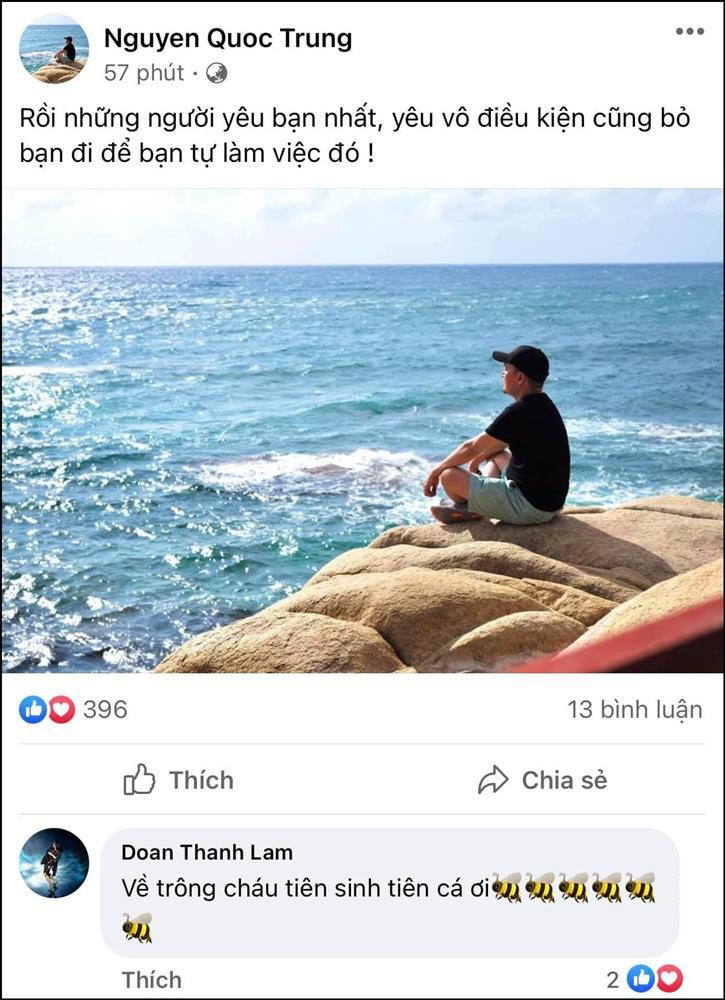Open Nguyen Quoc Trung's profile
The width and height of the screenshot is (725, 1000).
(226, 38)
